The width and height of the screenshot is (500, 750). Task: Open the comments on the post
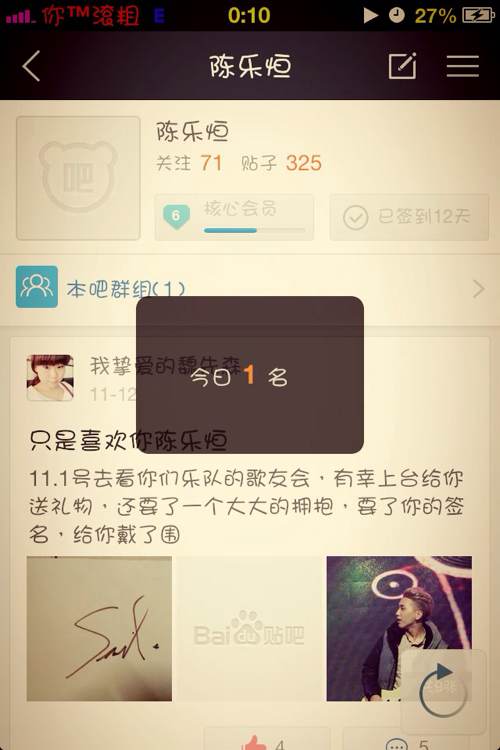[x=407, y=743]
